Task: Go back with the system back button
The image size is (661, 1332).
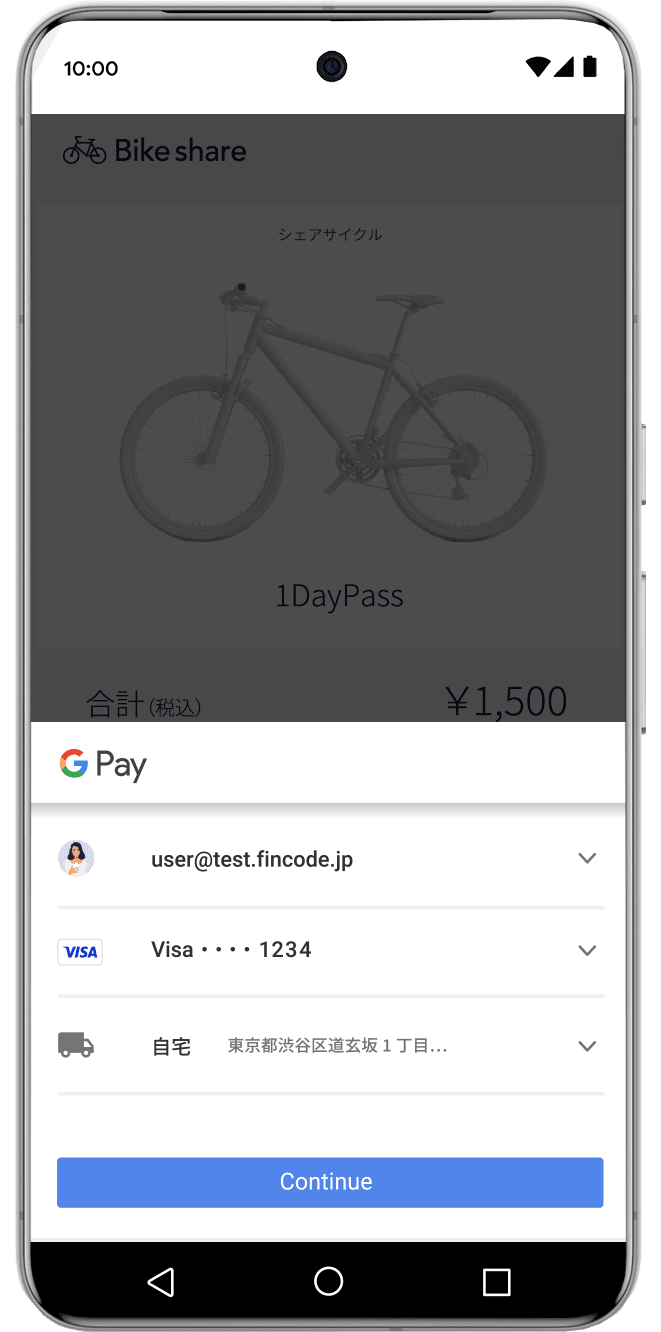Action: click(160, 1282)
